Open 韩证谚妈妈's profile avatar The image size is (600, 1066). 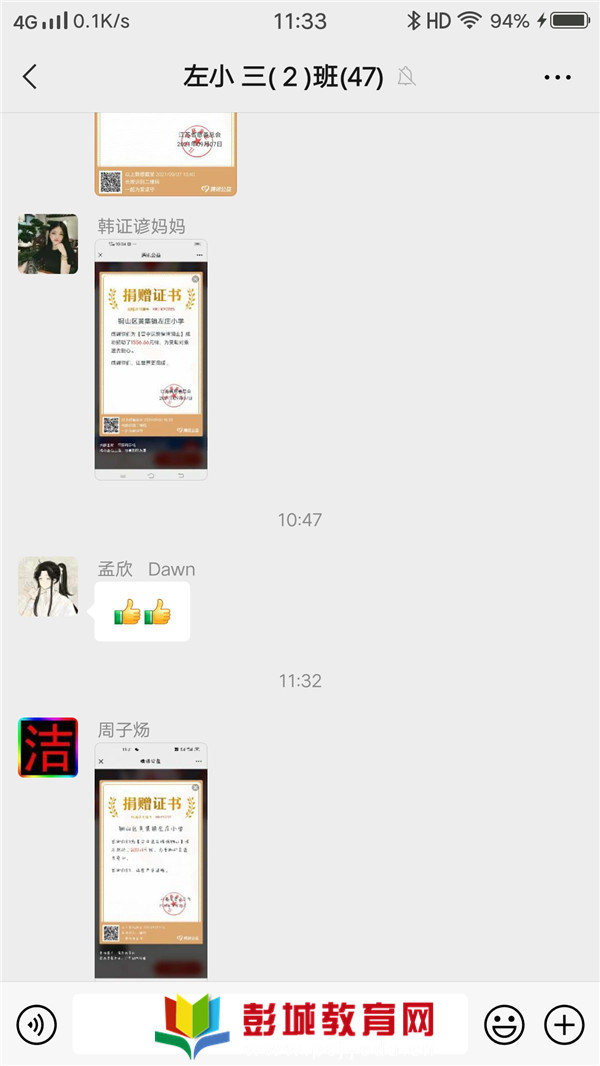(x=48, y=244)
